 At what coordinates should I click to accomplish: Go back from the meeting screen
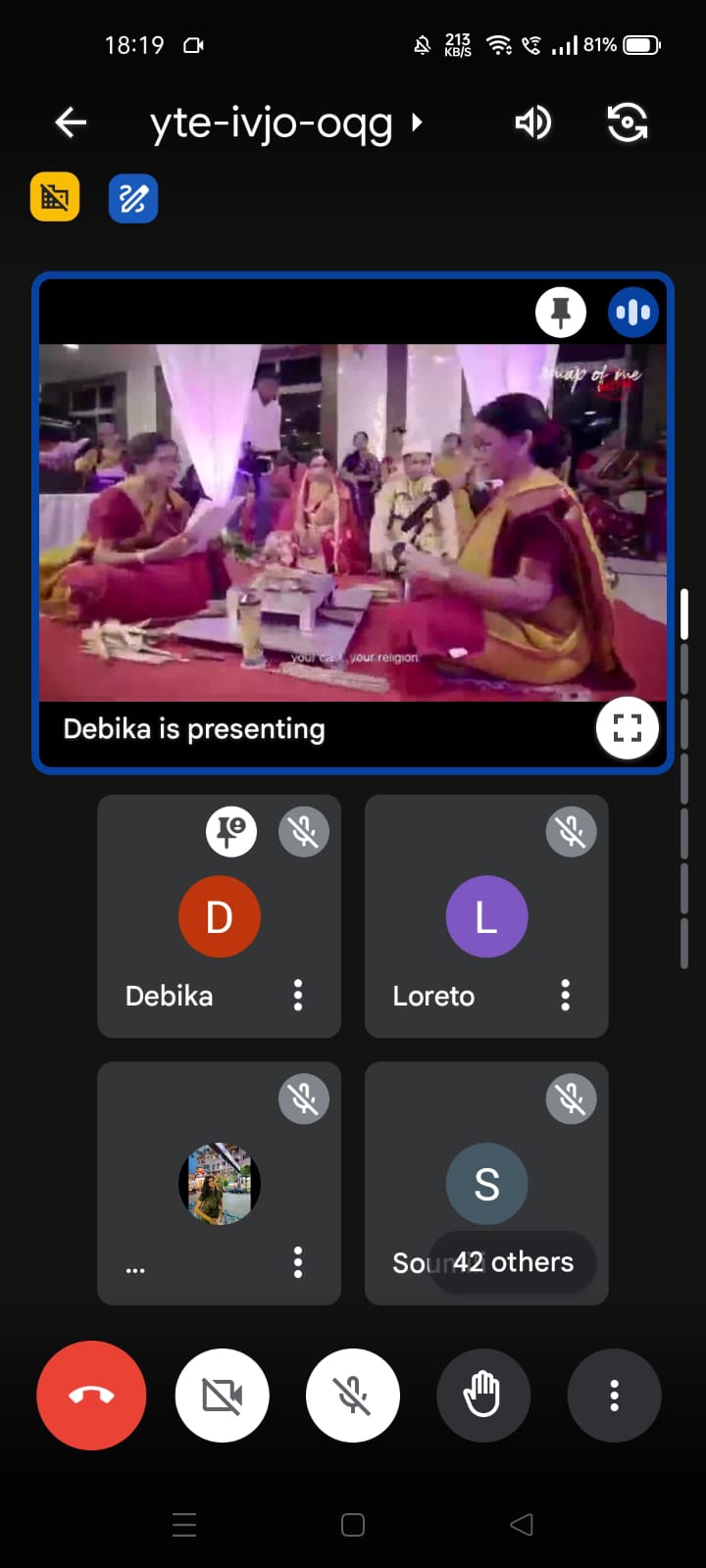[x=71, y=122]
